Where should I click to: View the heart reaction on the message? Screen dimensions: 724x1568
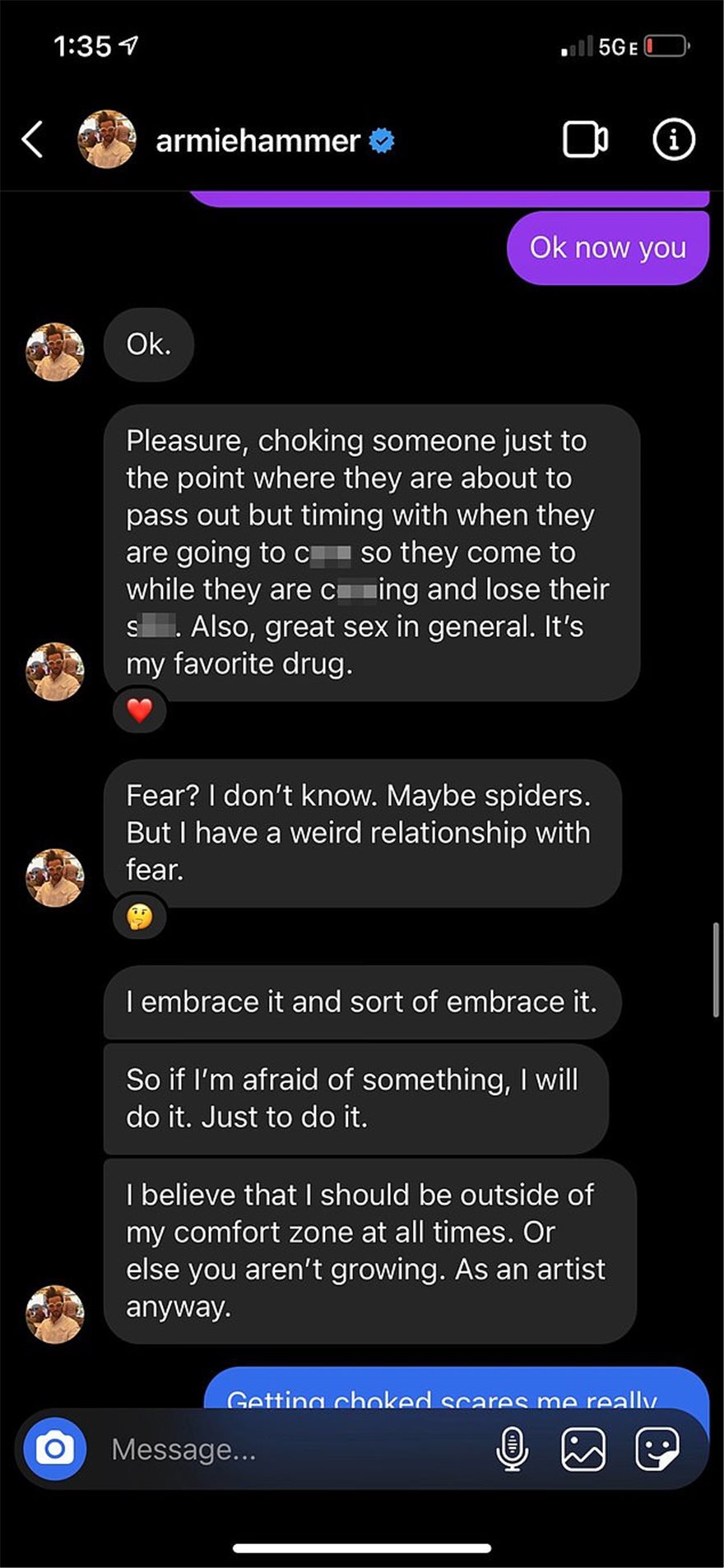tap(140, 710)
